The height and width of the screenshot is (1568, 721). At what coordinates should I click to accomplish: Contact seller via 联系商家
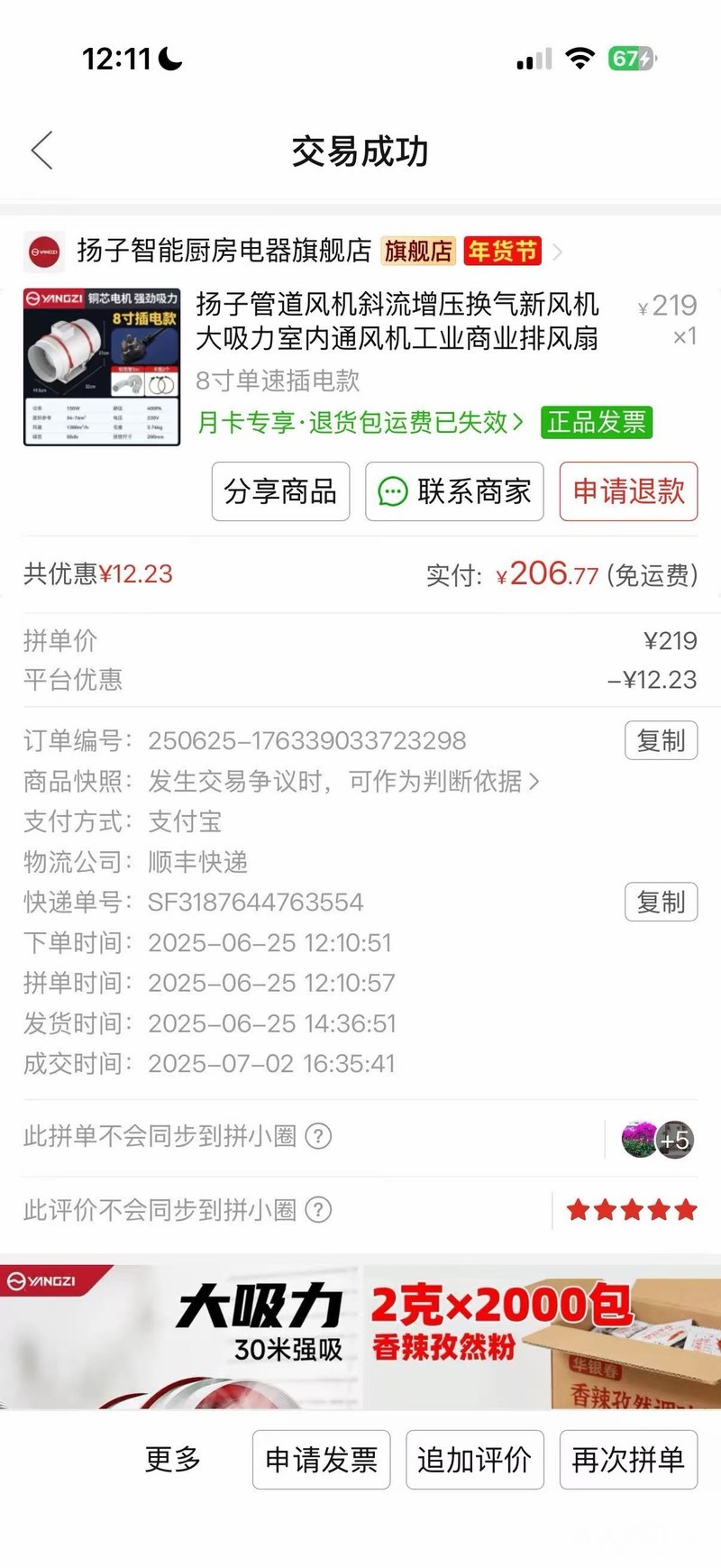pos(454,491)
